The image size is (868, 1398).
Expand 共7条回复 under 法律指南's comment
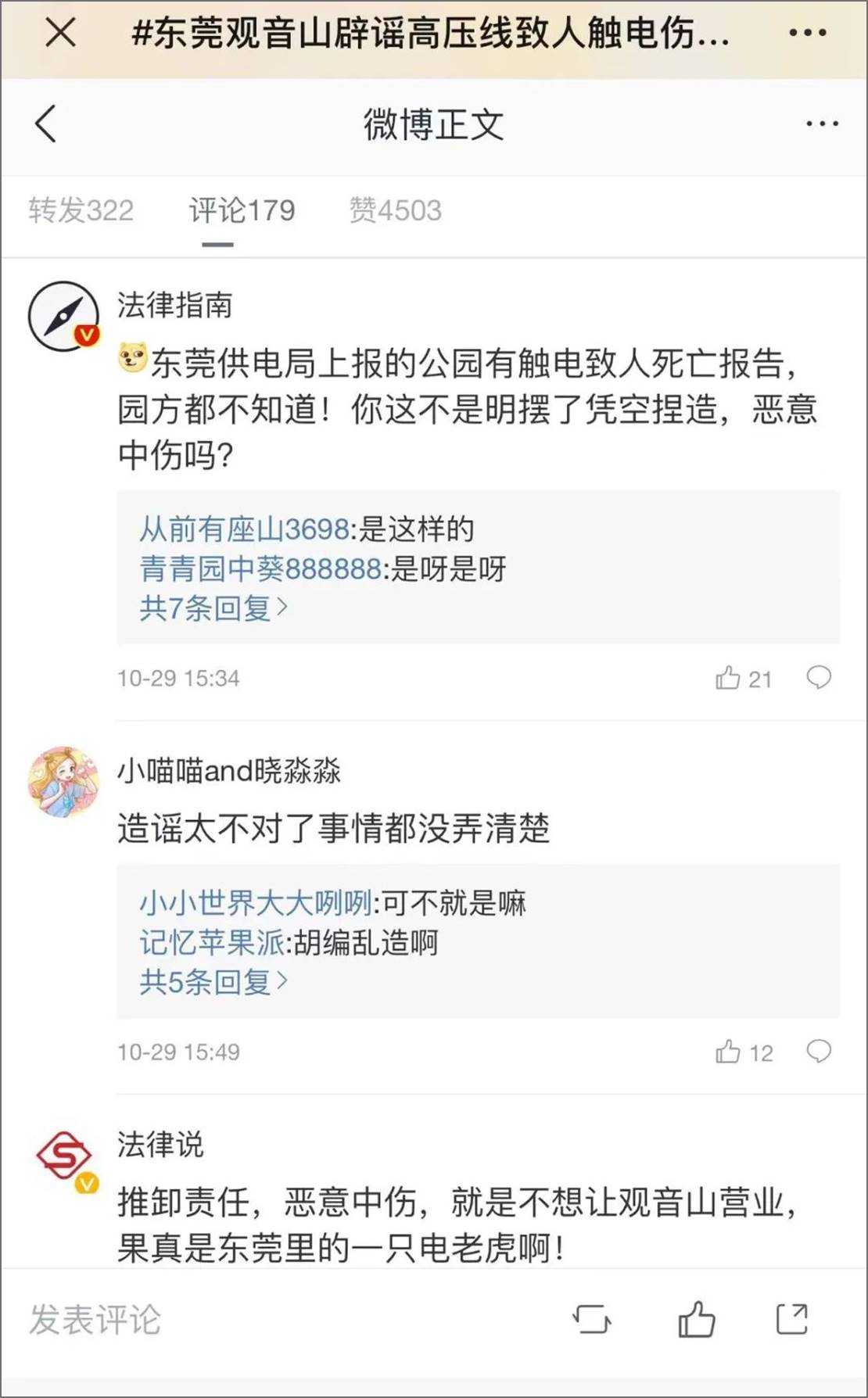(x=213, y=608)
